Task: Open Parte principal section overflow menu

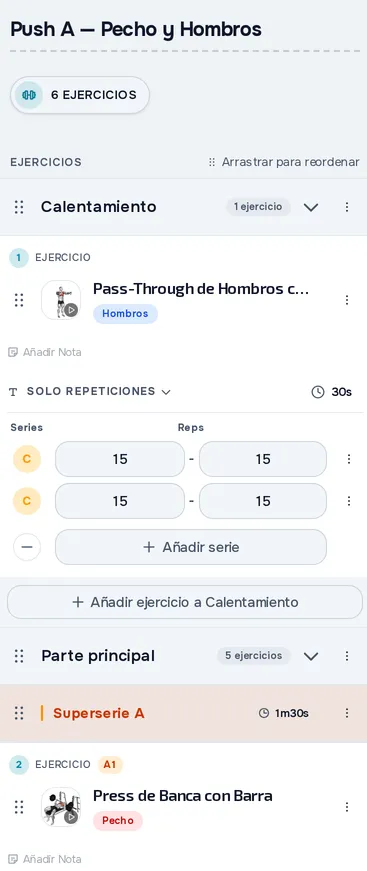Action: [x=347, y=656]
